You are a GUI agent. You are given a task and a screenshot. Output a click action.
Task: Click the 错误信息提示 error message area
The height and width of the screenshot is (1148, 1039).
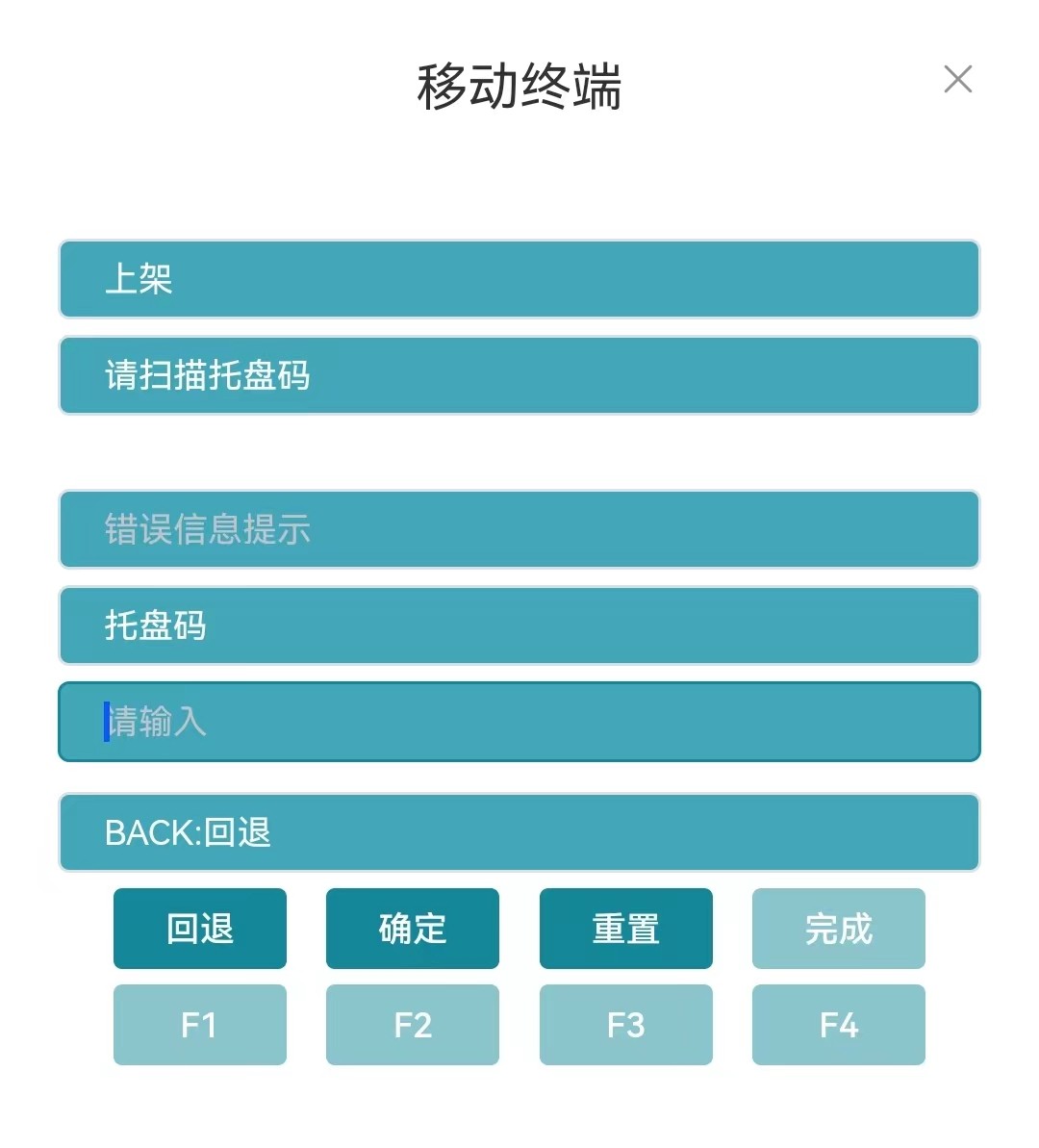pos(519,529)
